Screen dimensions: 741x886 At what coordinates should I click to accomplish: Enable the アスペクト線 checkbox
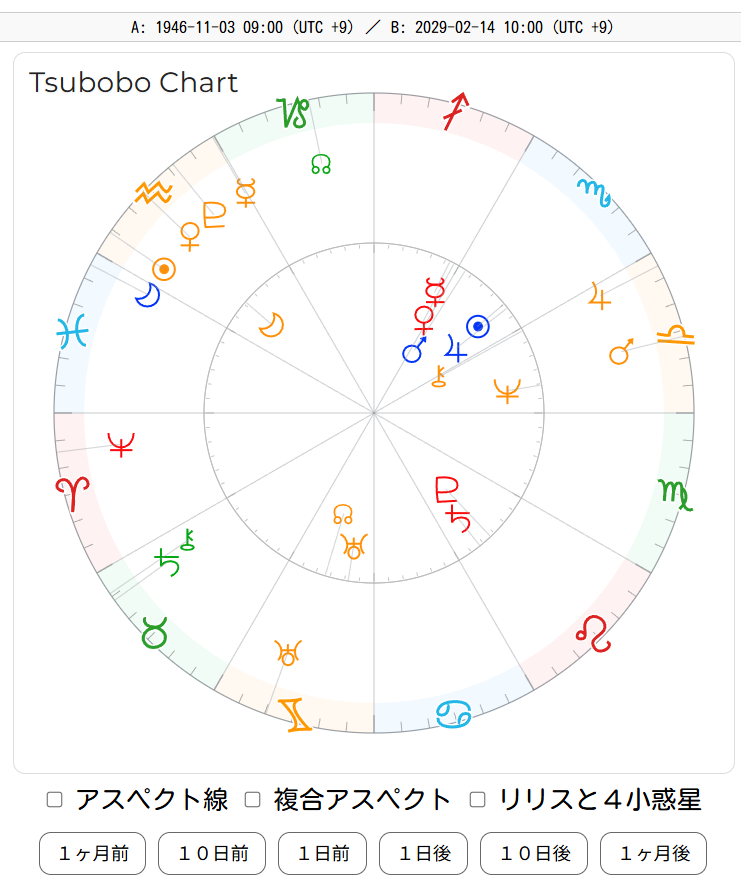click(x=55, y=800)
